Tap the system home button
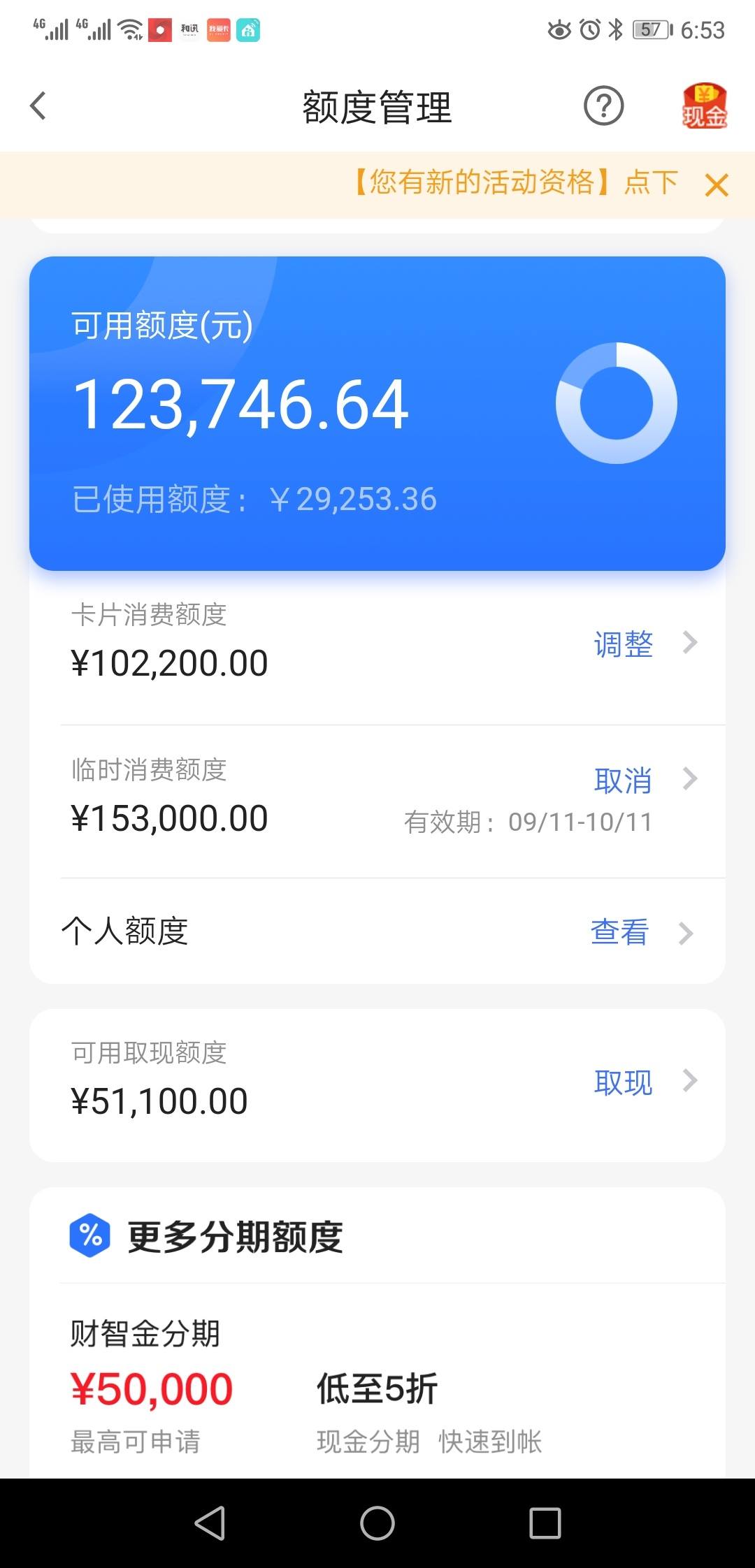755x1568 pixels. pos(377,1523)
